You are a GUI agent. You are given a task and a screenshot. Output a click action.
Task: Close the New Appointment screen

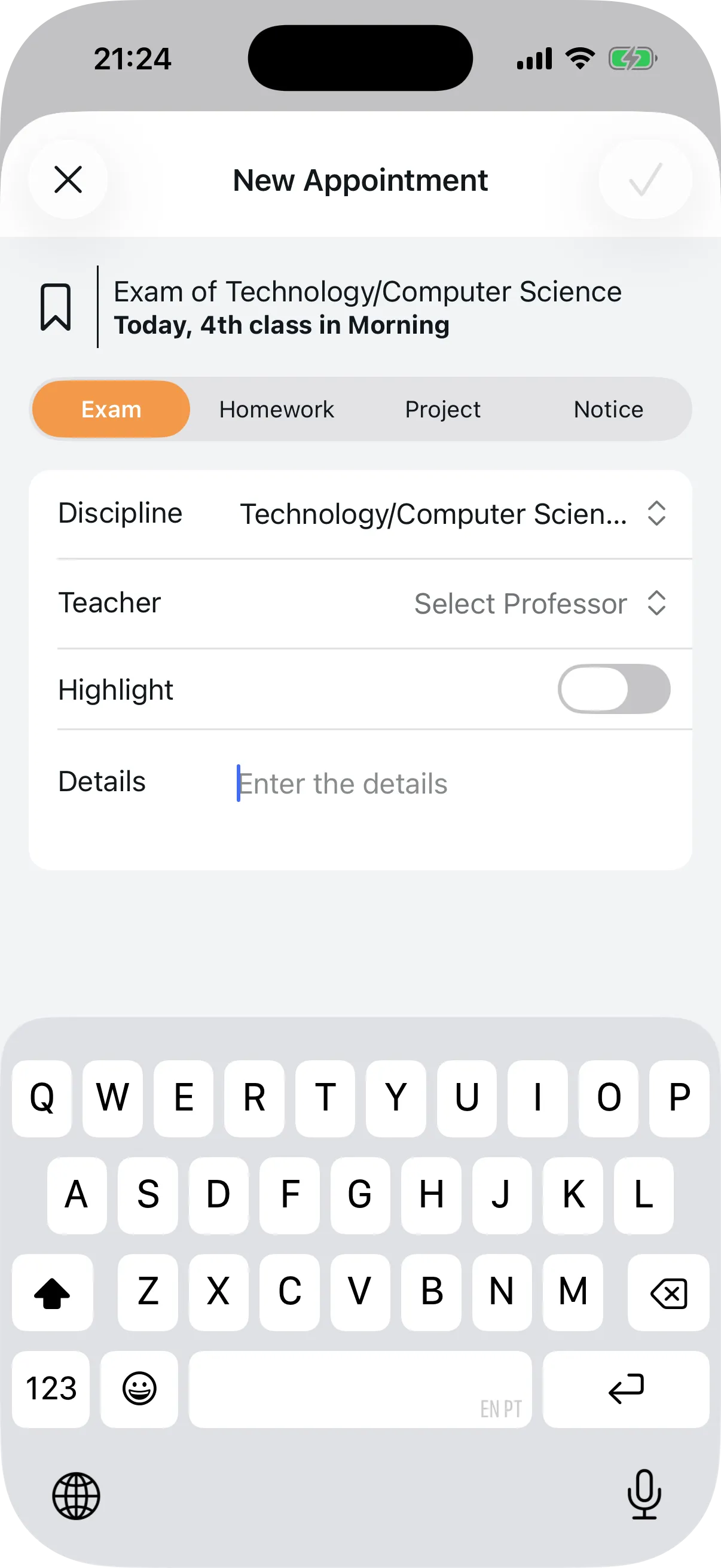click(67, 179)
